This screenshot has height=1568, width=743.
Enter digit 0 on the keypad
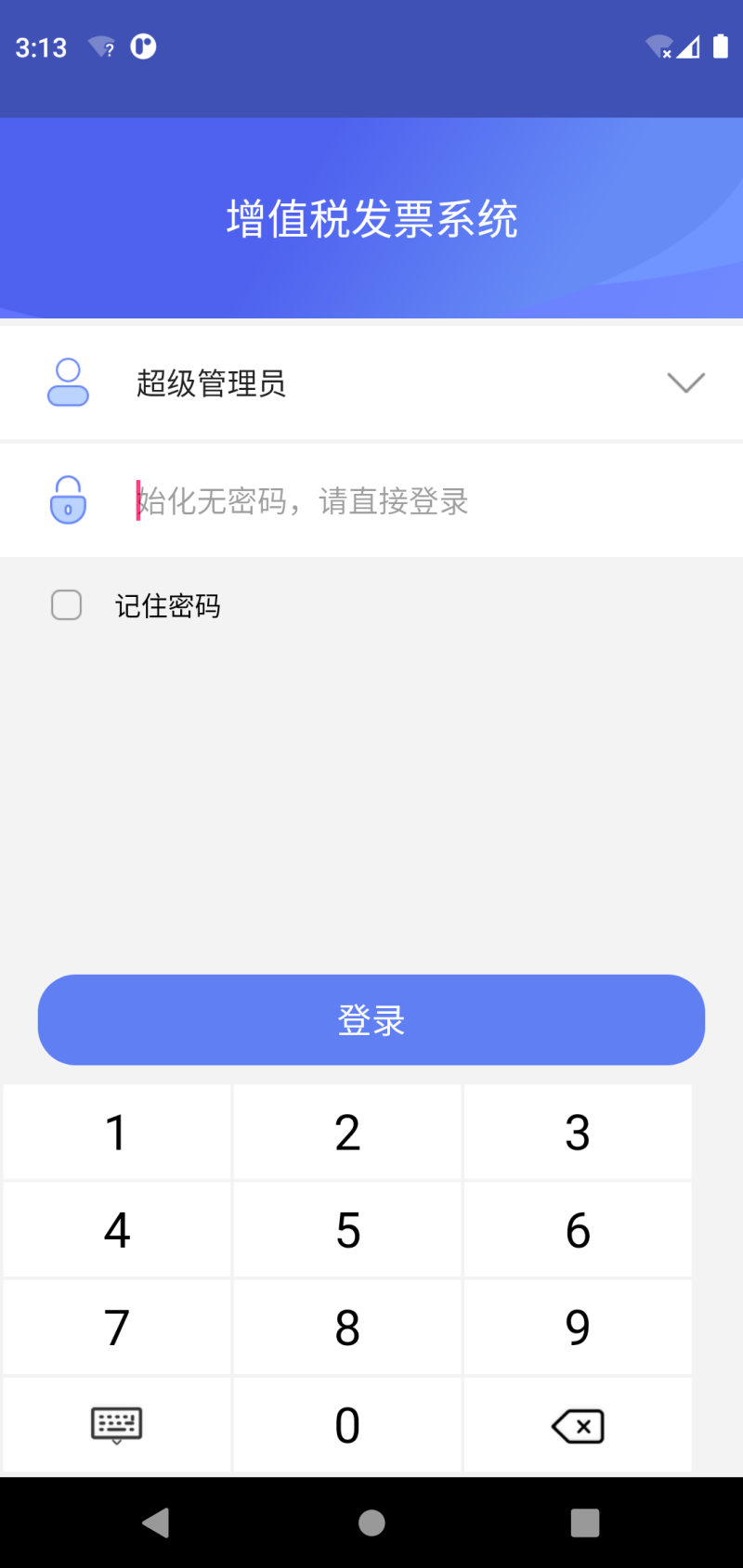(x=347, y=1425)
